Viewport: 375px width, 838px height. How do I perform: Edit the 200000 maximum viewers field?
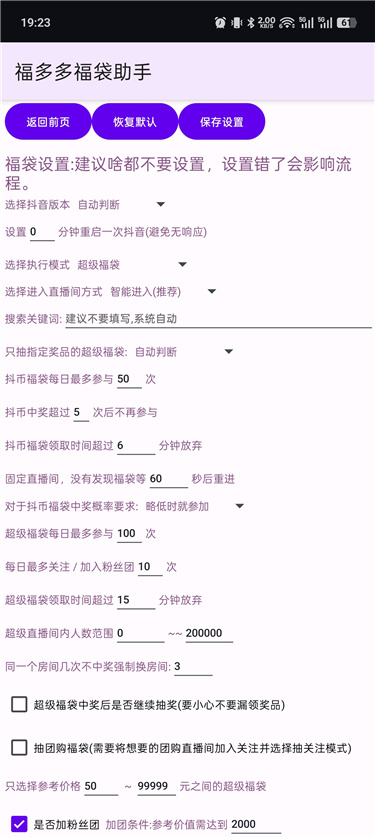point(209,633)
